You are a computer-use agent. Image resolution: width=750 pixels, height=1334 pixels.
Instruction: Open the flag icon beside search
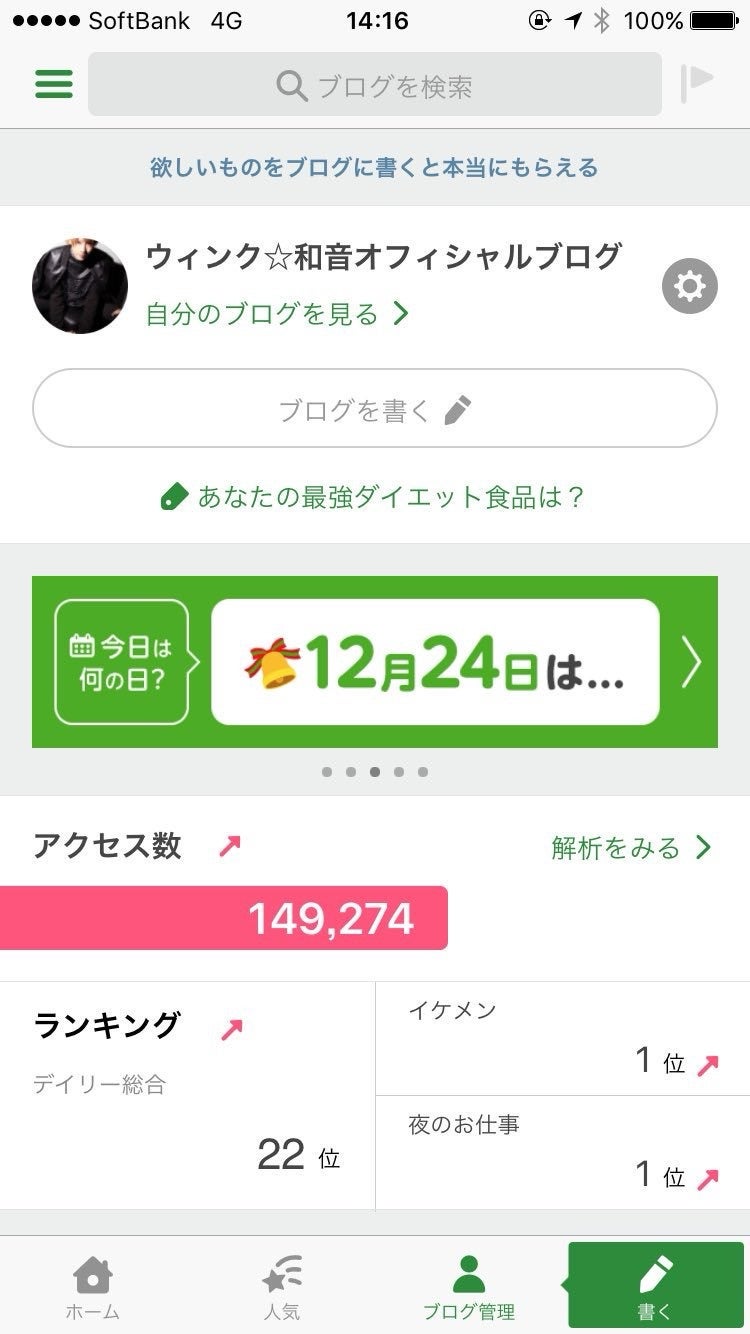coord(697,84)
